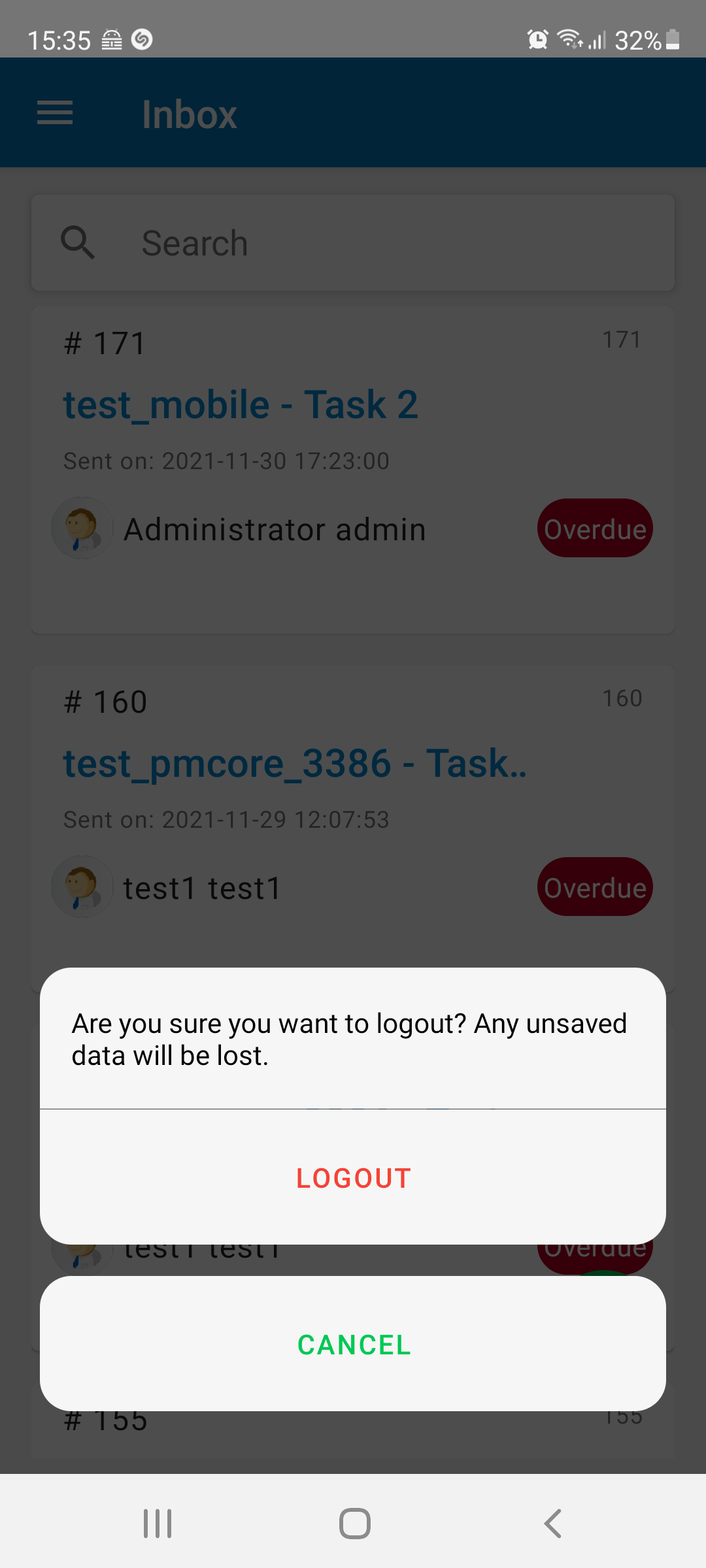
Task: Go back using system navigation
Action: pos(552,1524)
